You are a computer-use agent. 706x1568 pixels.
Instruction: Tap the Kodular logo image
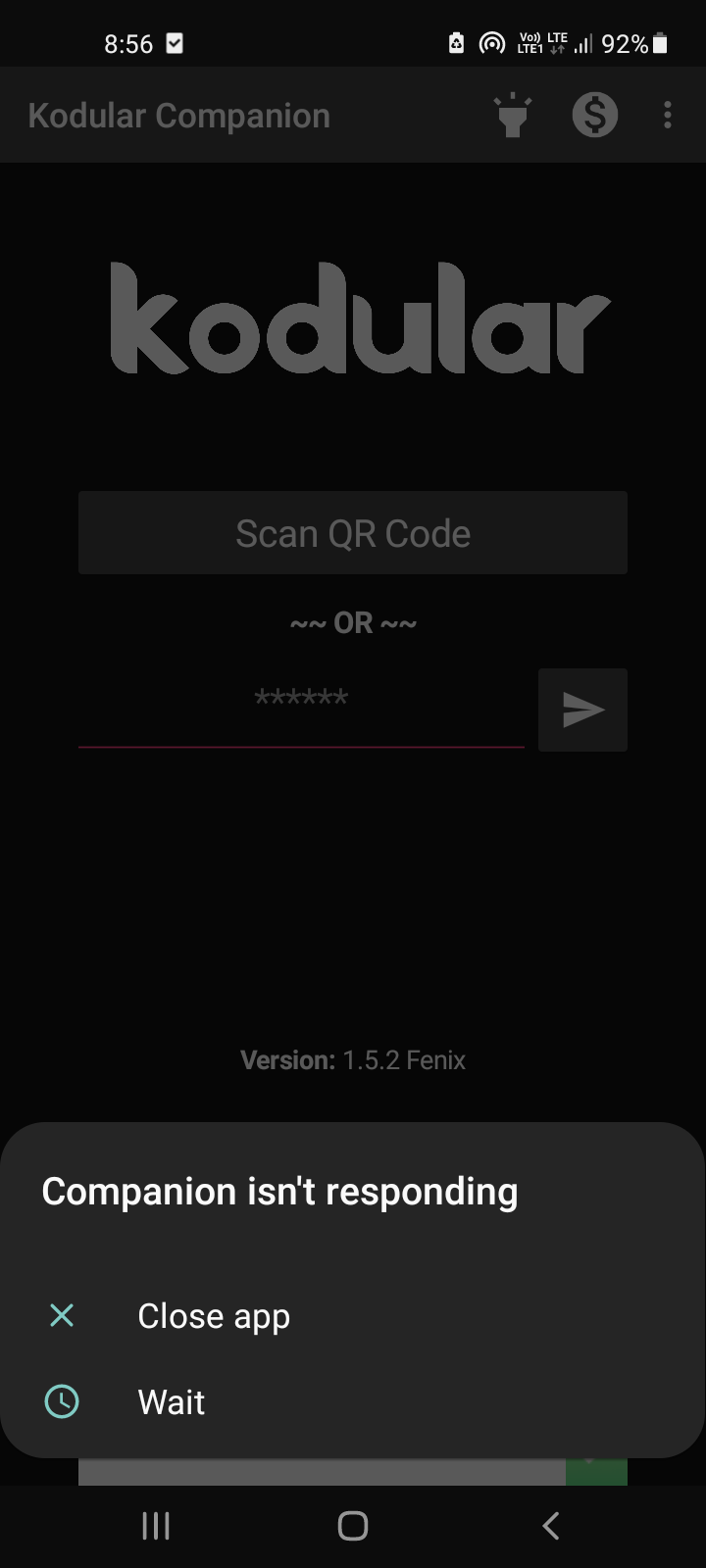[x=353, y=318]
